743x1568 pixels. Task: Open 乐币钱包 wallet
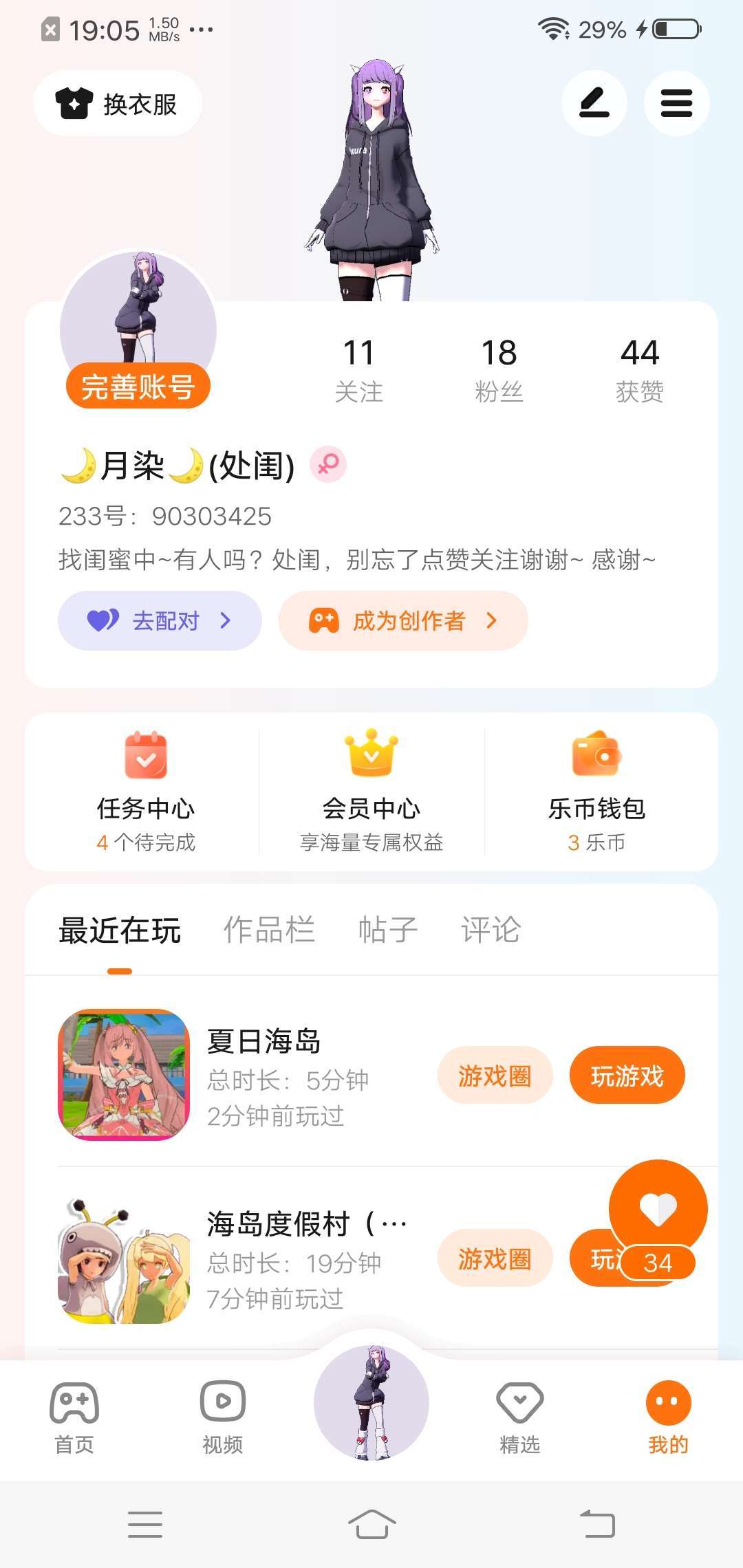[596, 792]
